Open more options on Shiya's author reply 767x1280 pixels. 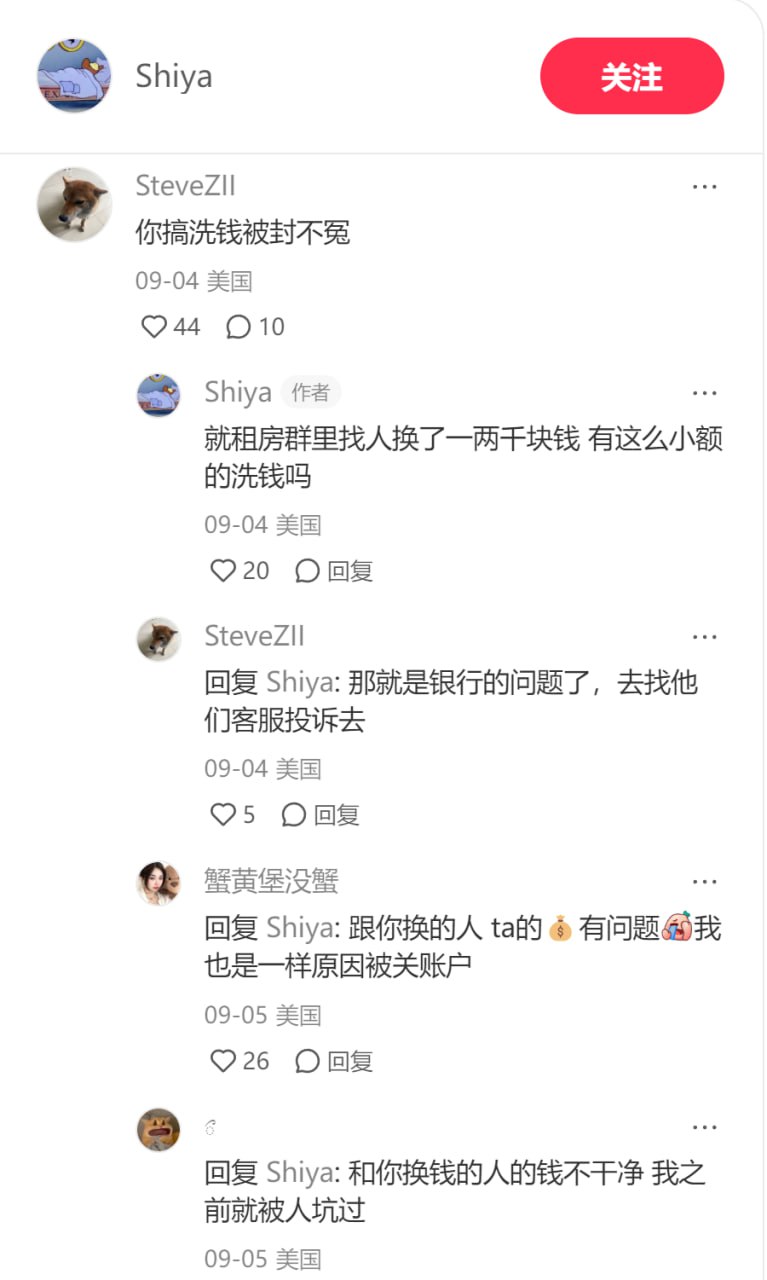click(706, 392)
